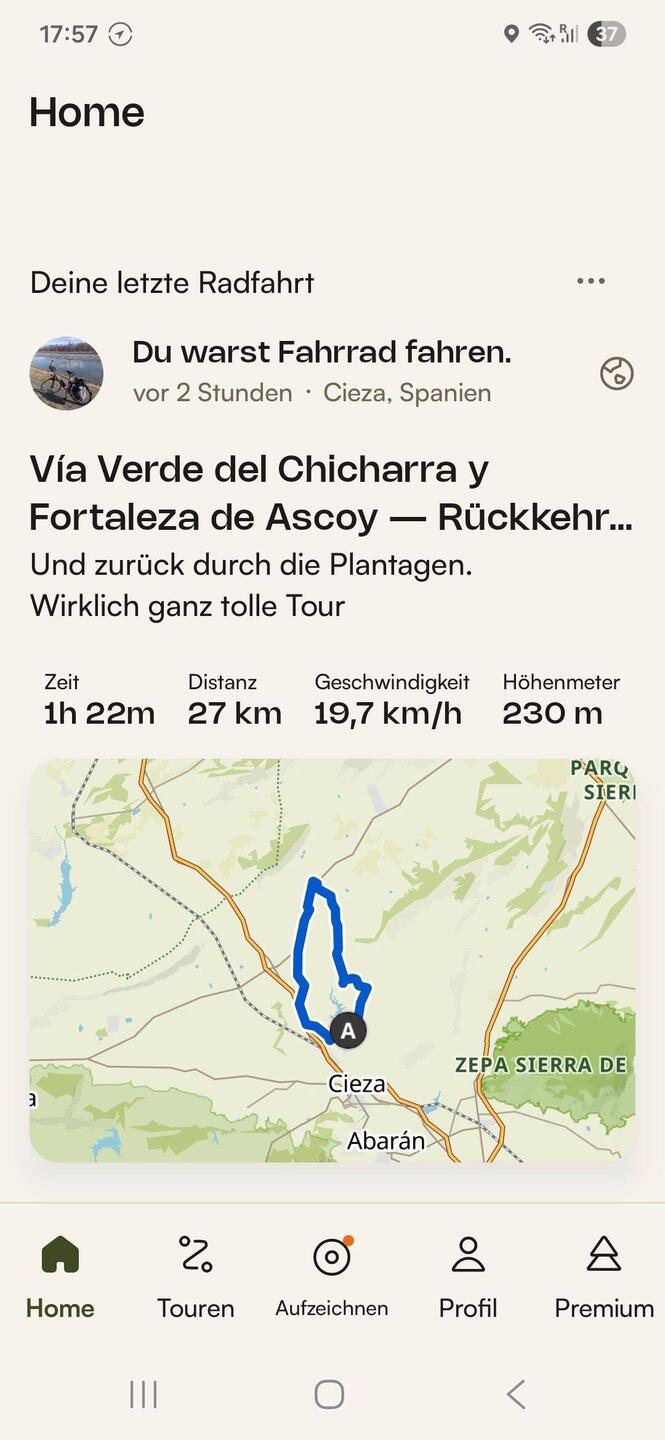
Task: Open the Profil tab
Action: coord(468,1277)
